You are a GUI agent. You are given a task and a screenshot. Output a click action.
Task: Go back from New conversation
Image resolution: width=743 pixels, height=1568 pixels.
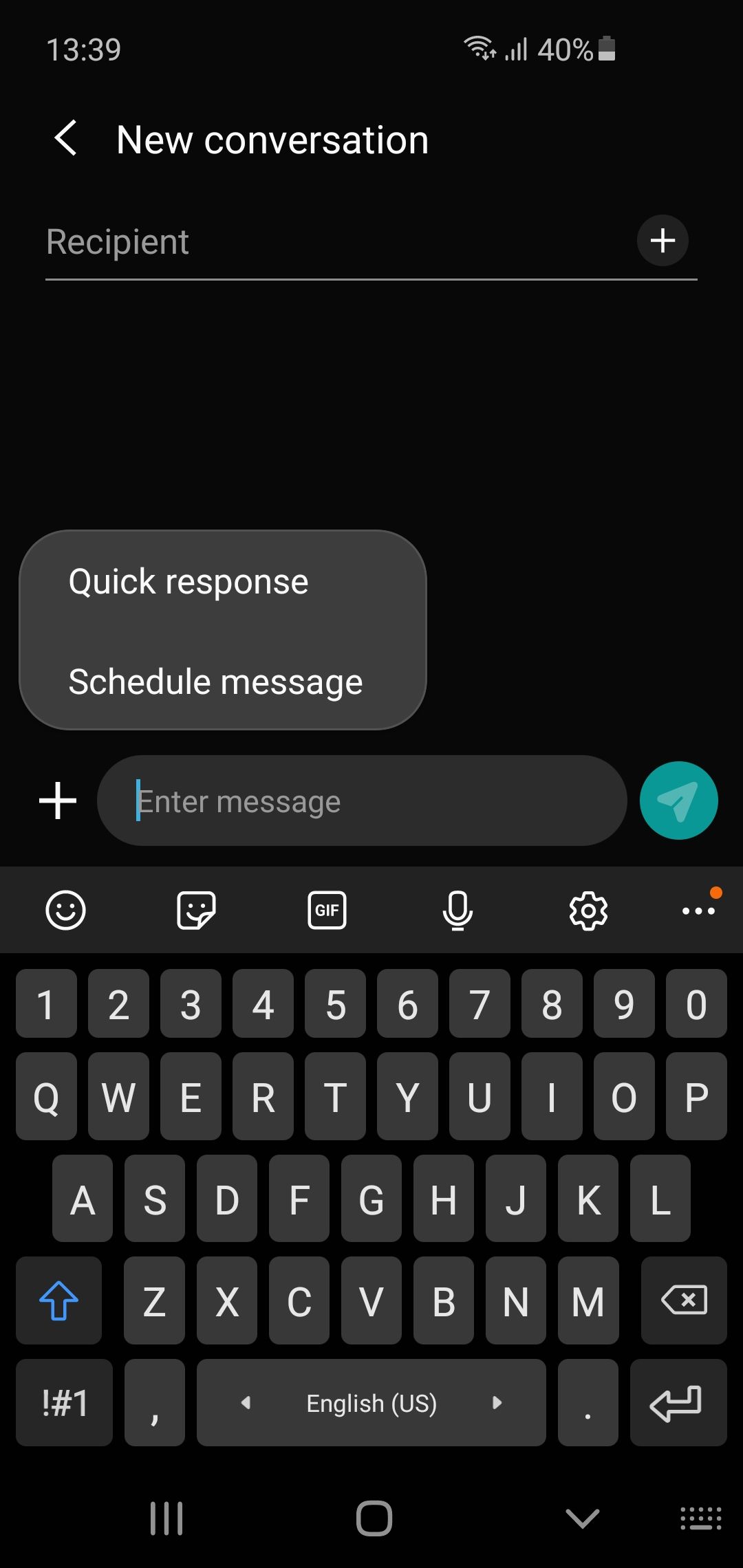pyautogui.click(x=66, y=138)
